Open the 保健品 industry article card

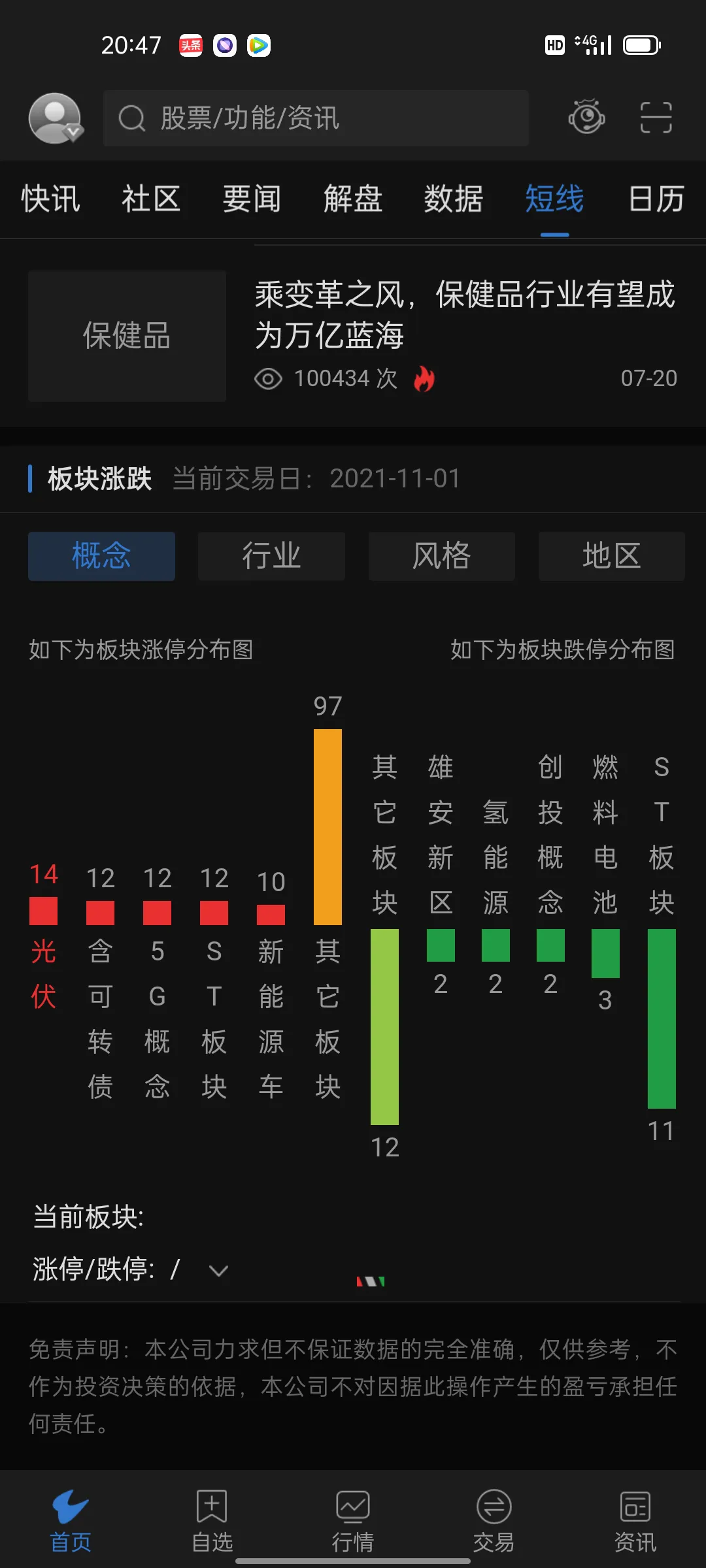click(x=353, y=335)
